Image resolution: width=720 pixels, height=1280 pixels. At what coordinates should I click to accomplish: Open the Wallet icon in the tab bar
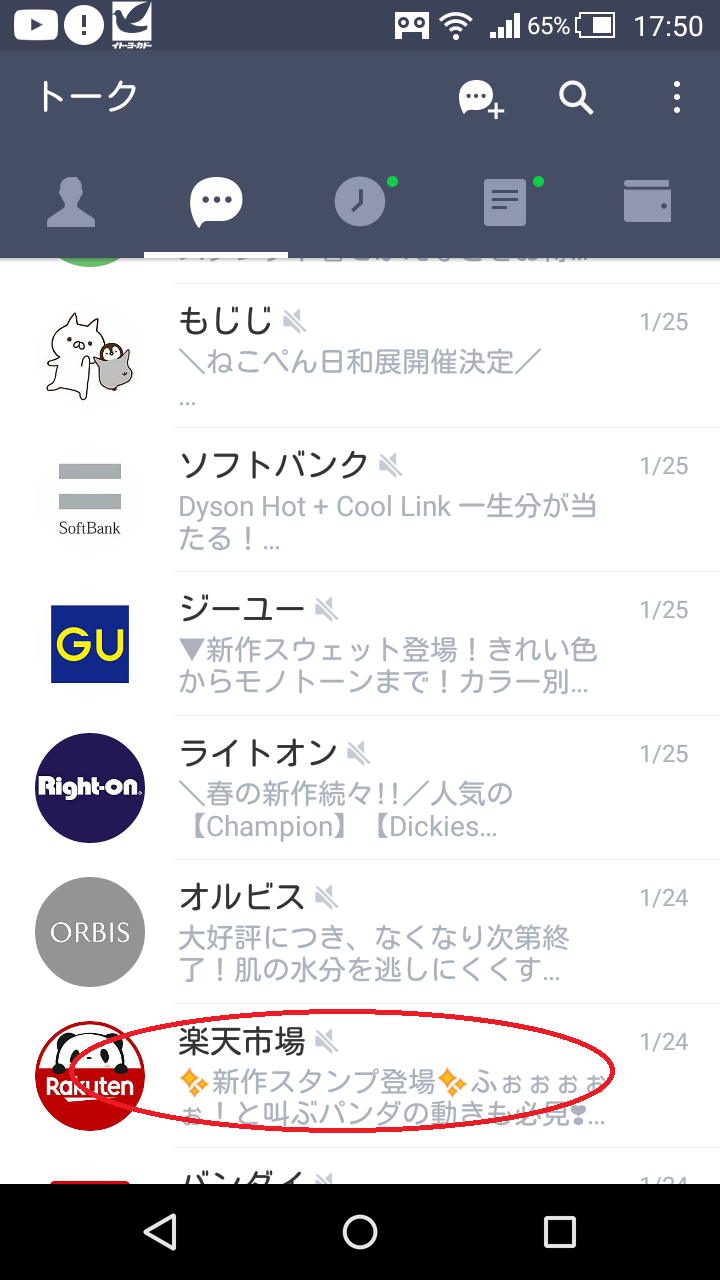tap(648, 200)
